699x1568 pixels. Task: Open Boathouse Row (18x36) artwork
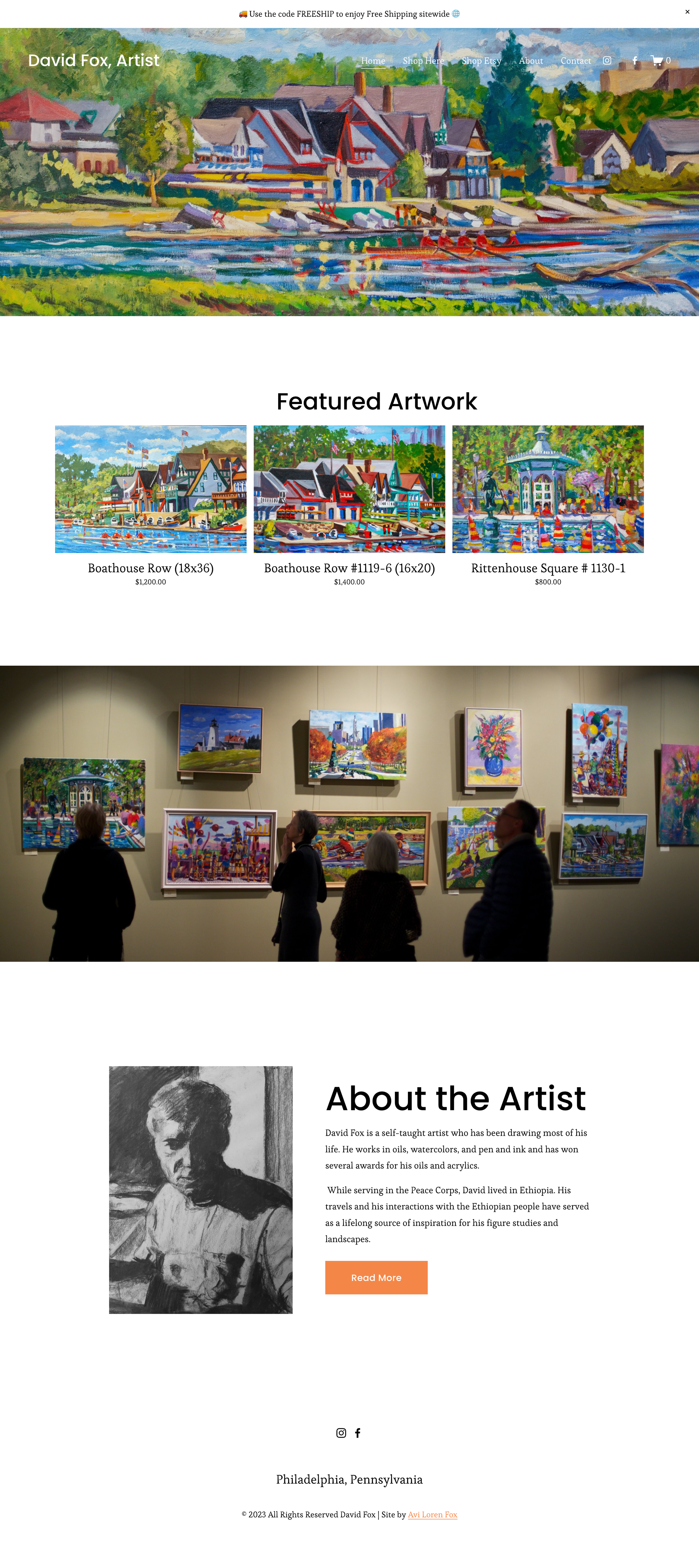pos(150,506)
